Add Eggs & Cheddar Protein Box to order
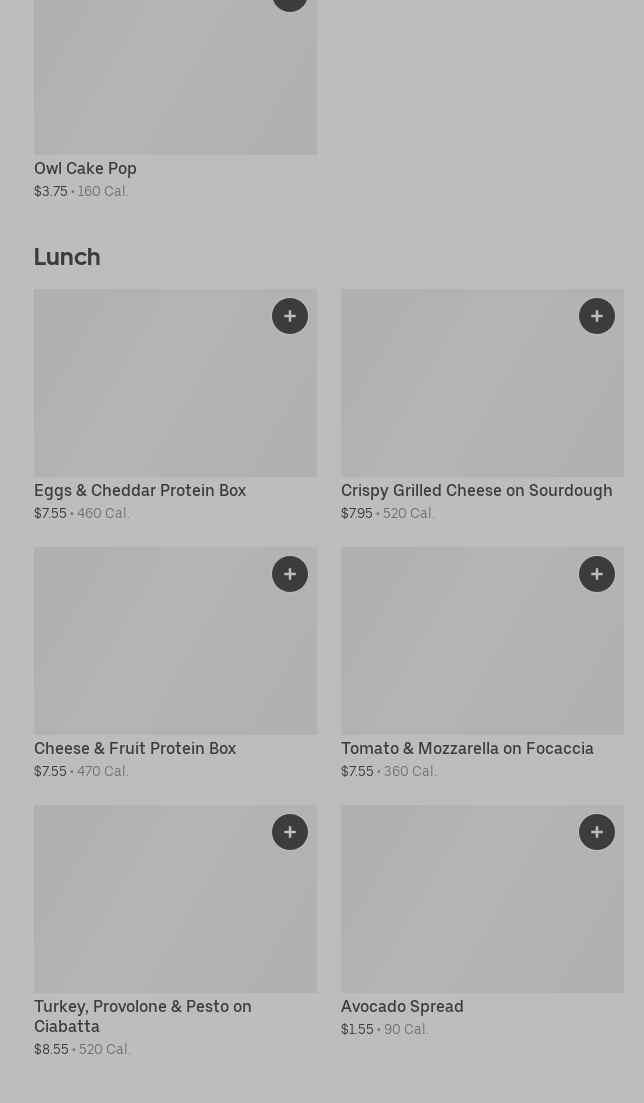Image resolution: width=644 pixels, height=1103 pixels. click(290, 316)
